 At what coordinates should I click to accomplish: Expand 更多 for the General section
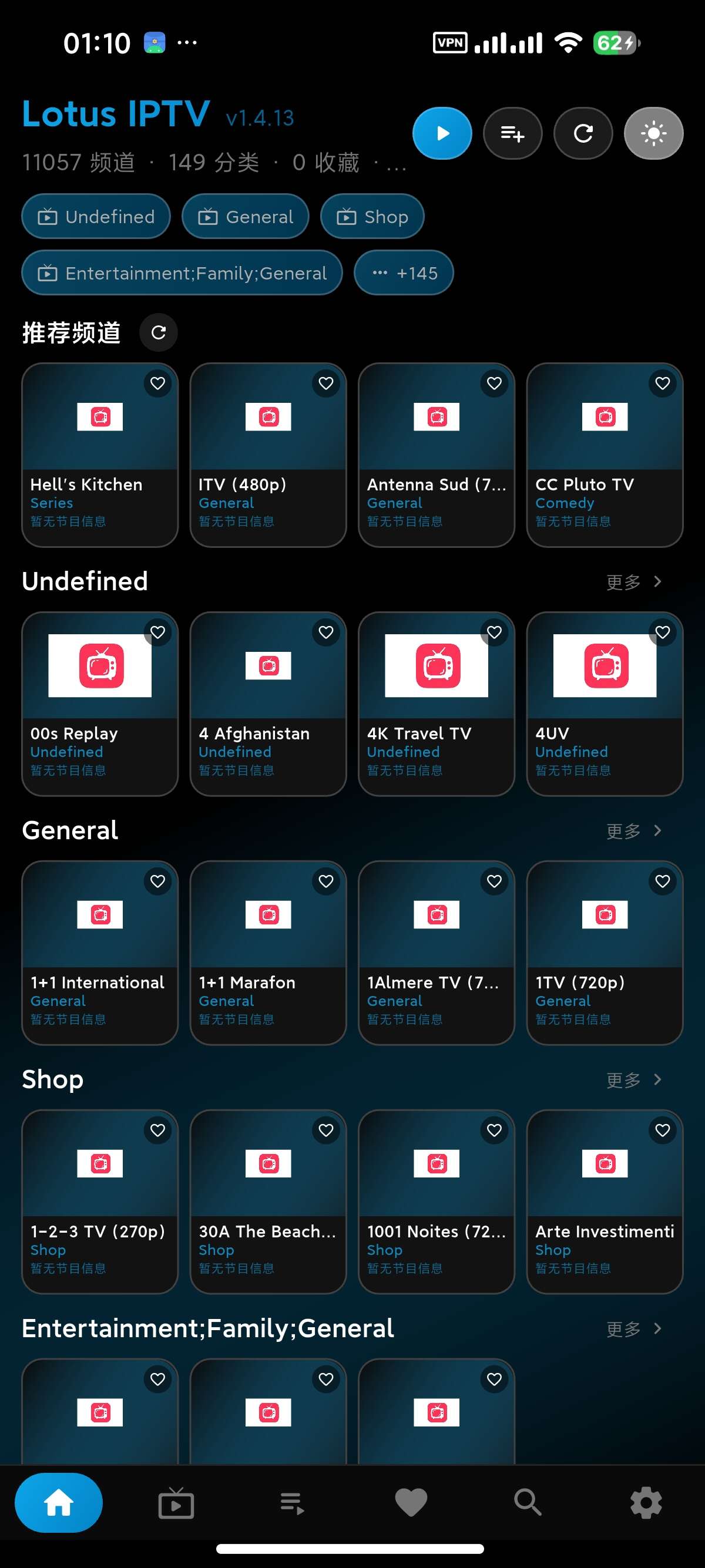pos(633,830)
